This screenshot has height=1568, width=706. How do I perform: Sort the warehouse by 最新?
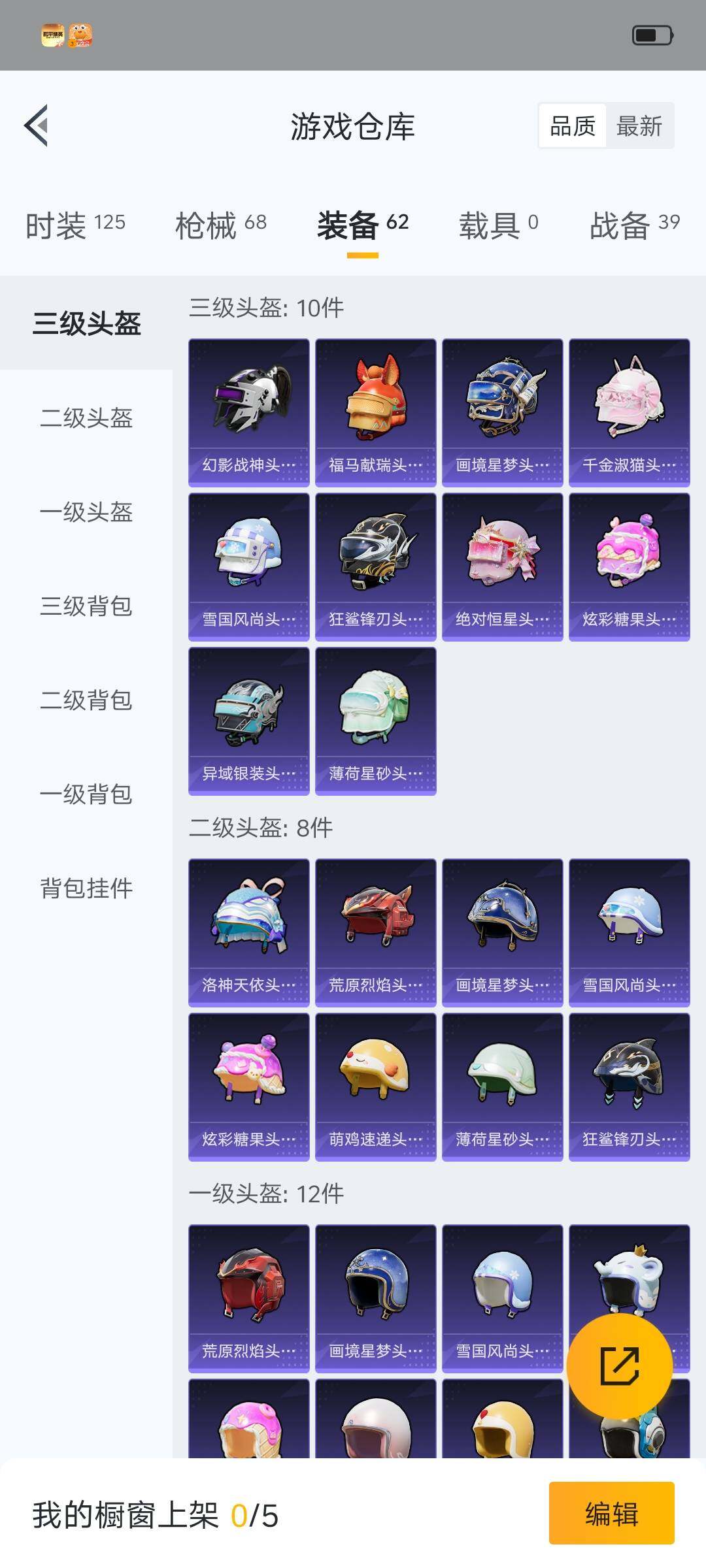tap(639, 125)
